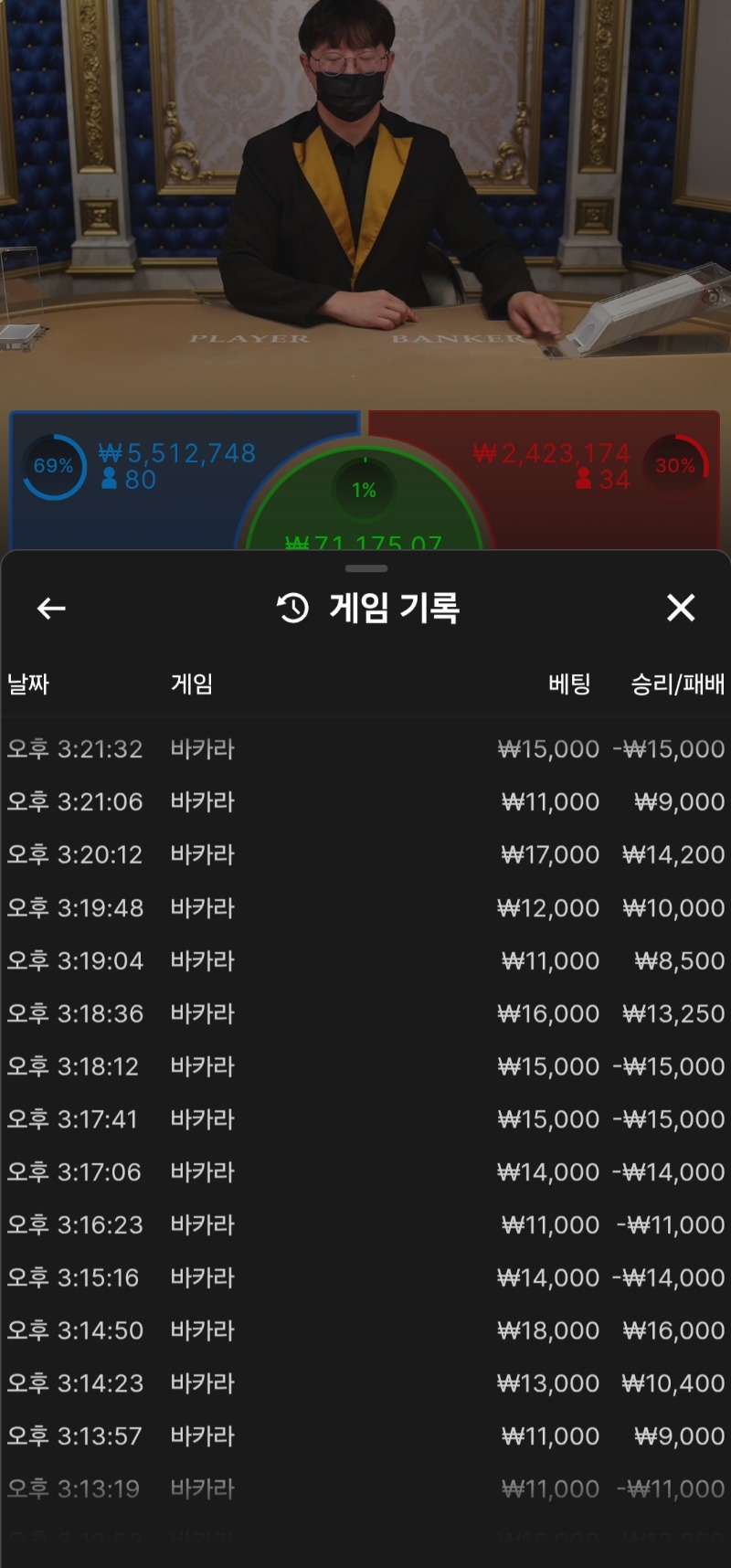This screenshot has width=731, height=1568.
Task: Open the 3:18:12 baccarat record
Action: 365,1067
